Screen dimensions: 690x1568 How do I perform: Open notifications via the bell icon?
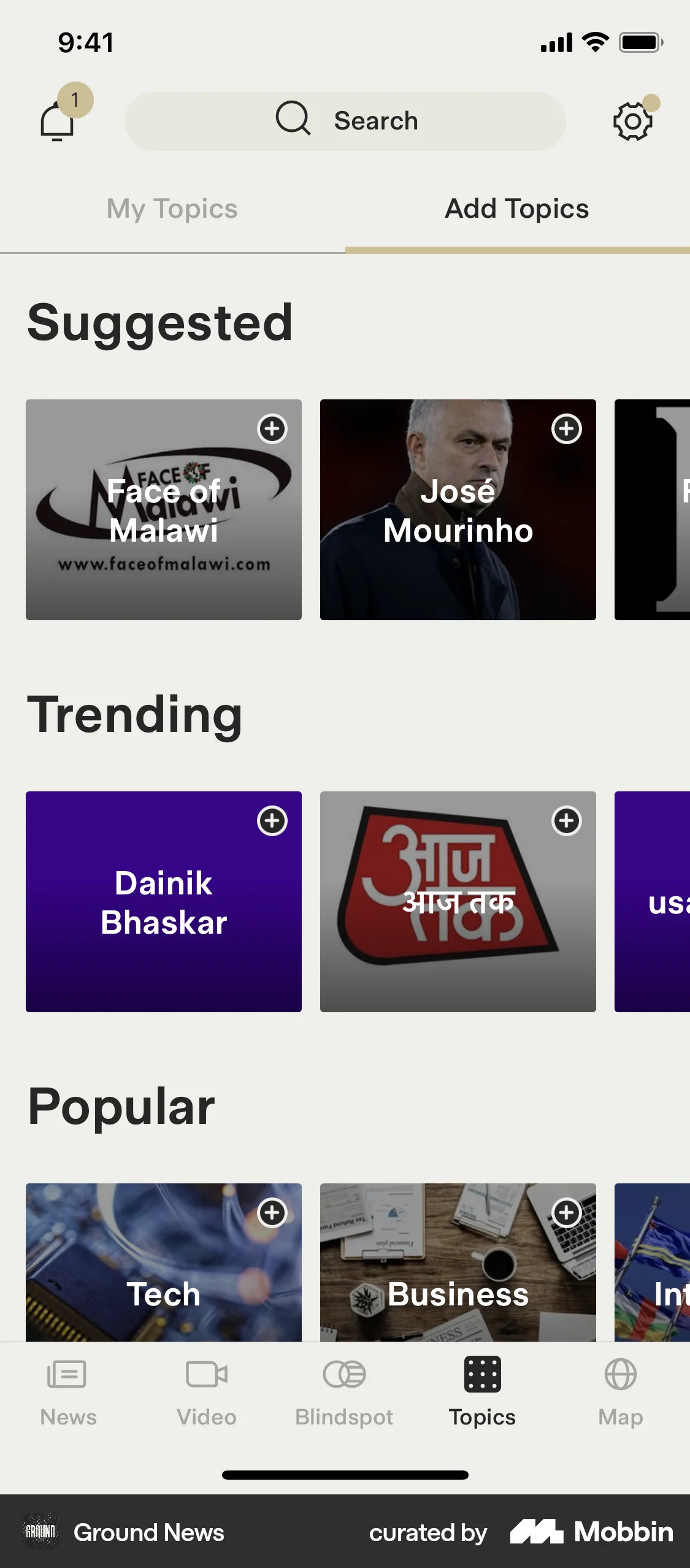pyautogui.click(x=57, y=120)
